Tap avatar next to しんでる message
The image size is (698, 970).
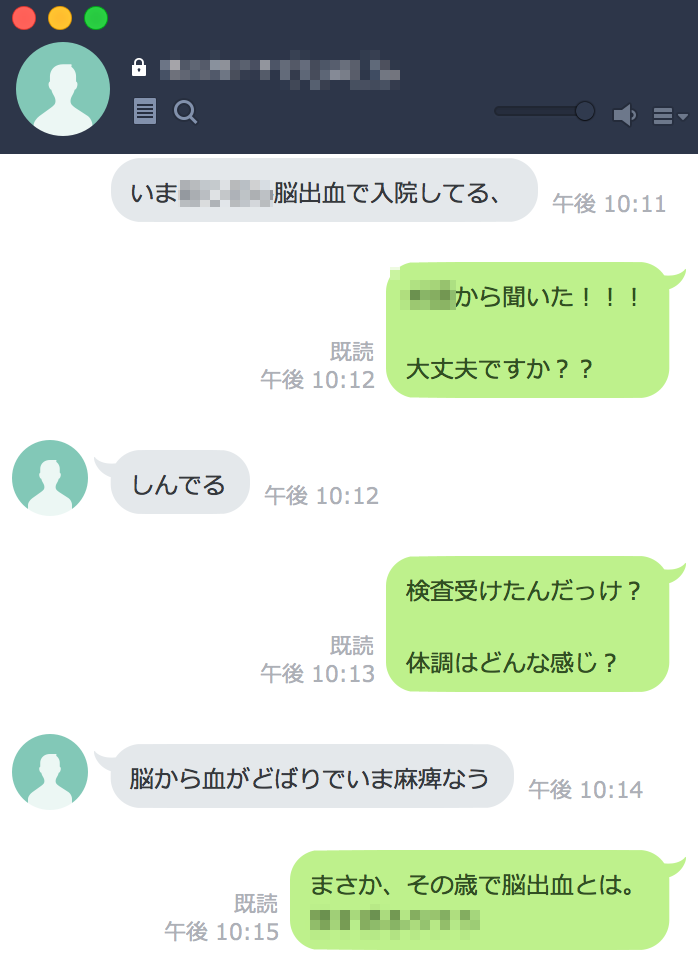tap(50, 478)
